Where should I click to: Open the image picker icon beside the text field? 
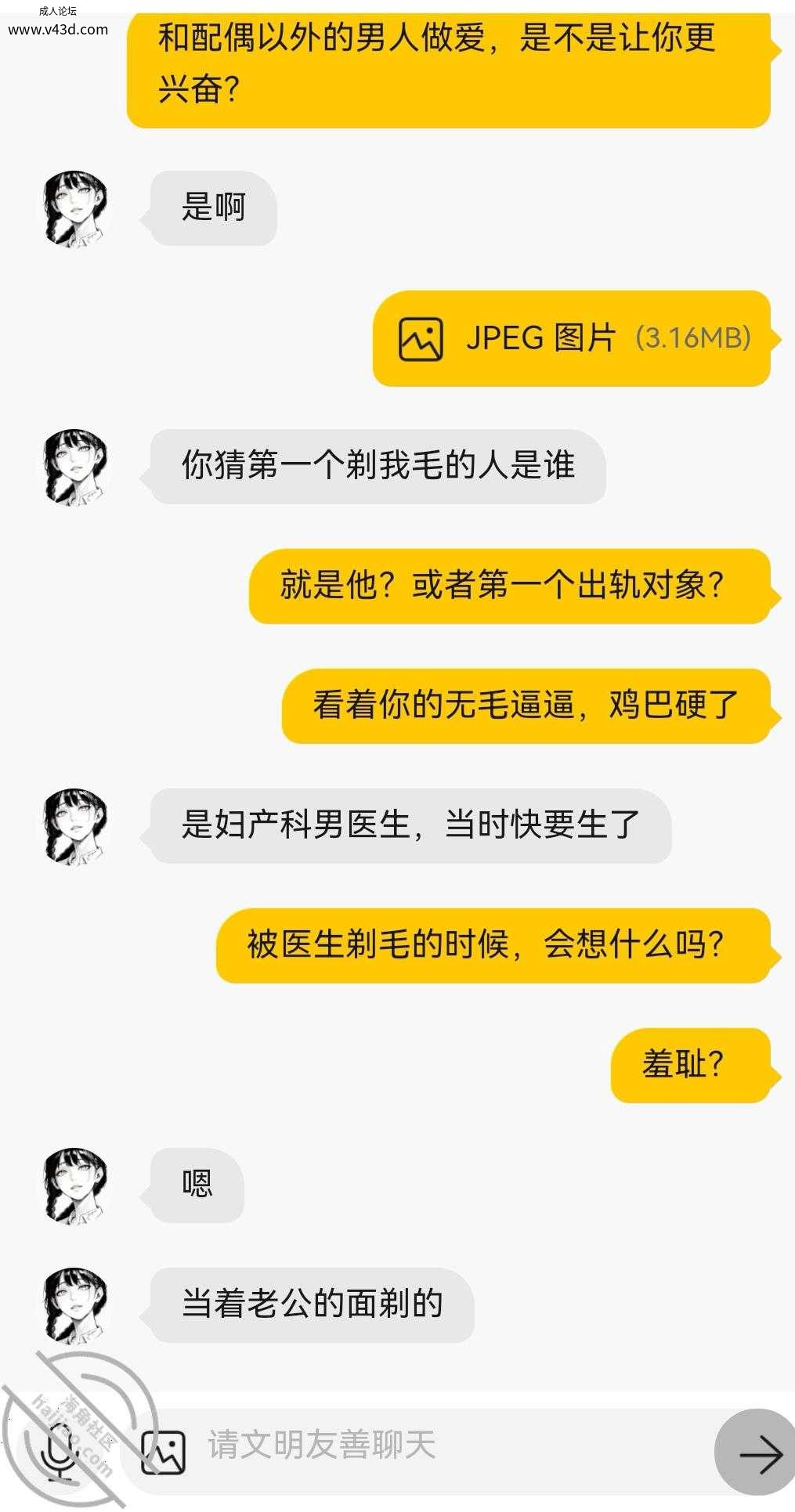coord(163,1452)
